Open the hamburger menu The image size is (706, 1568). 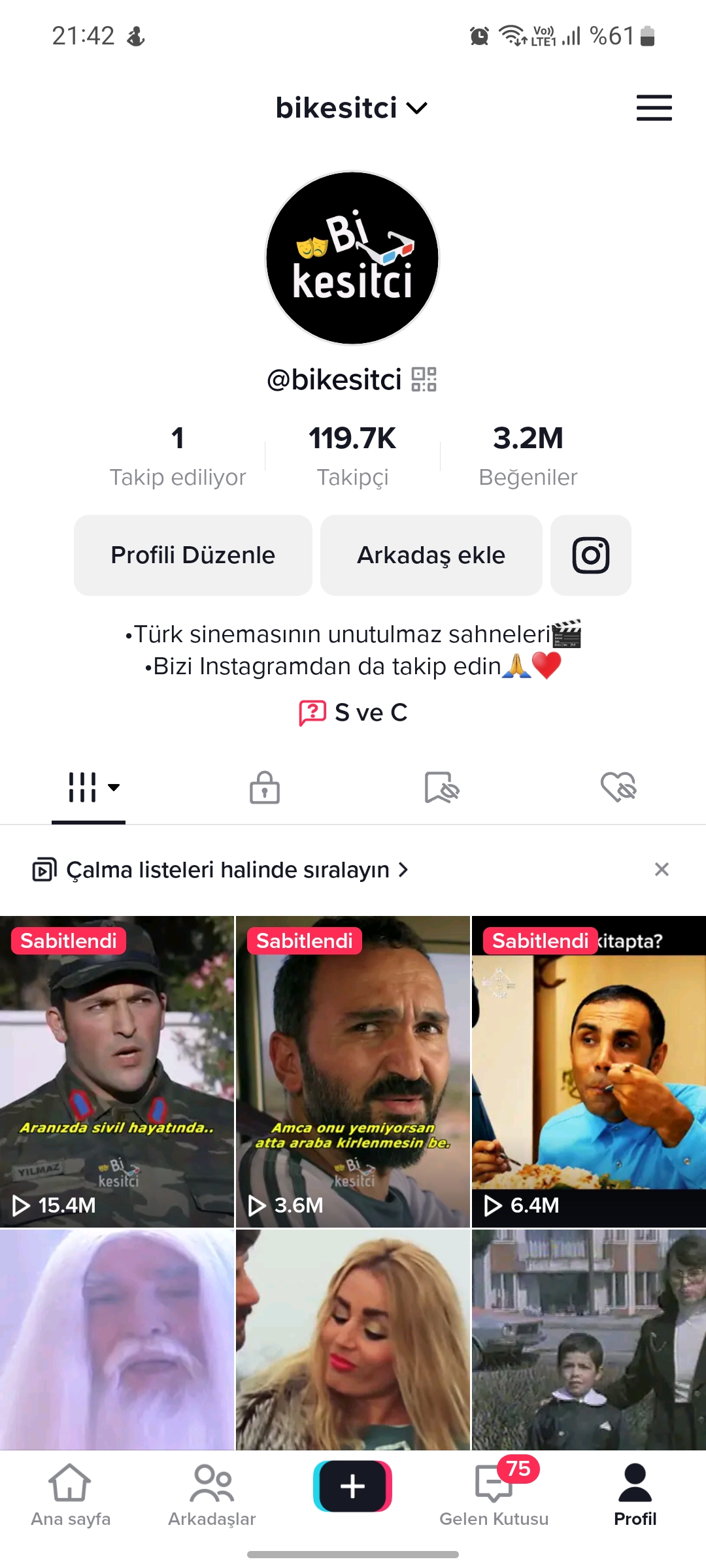[x=654, y=108]
